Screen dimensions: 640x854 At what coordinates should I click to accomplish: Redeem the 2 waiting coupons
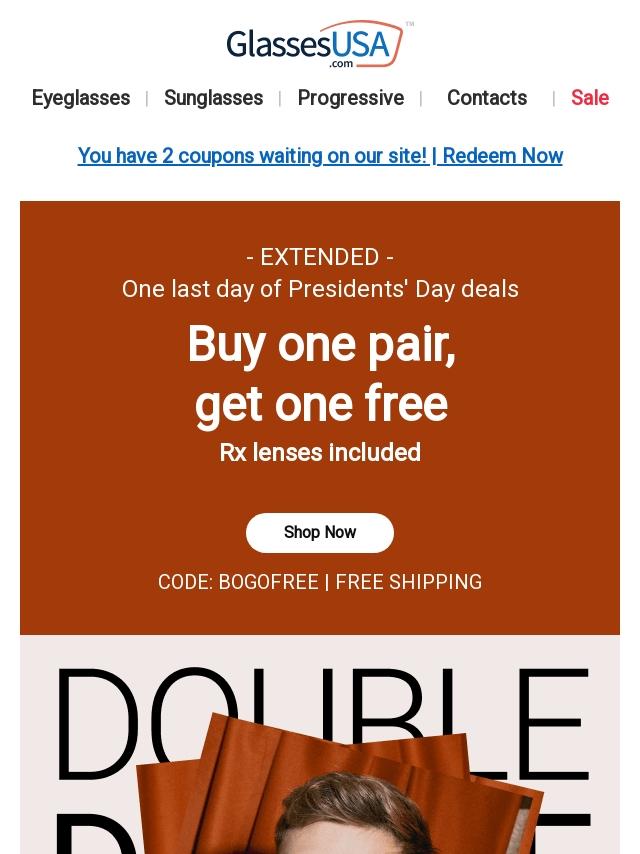[x=320, y=156]
